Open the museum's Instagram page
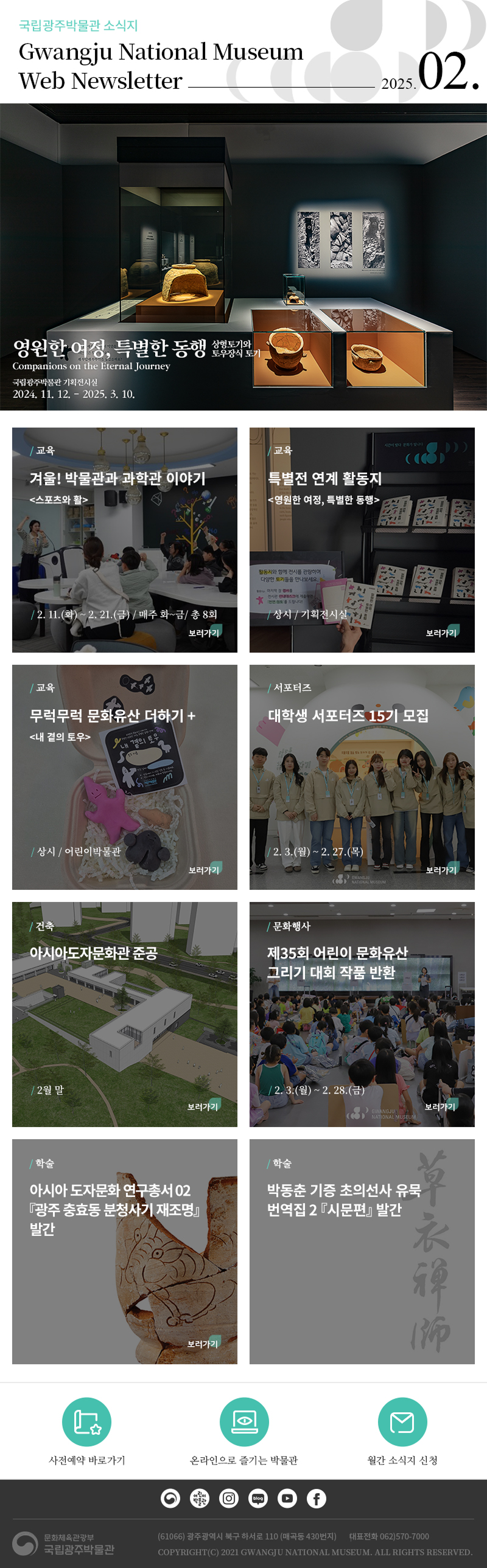The width and height of the screenshot is (487, 1568). point(229,1498)
